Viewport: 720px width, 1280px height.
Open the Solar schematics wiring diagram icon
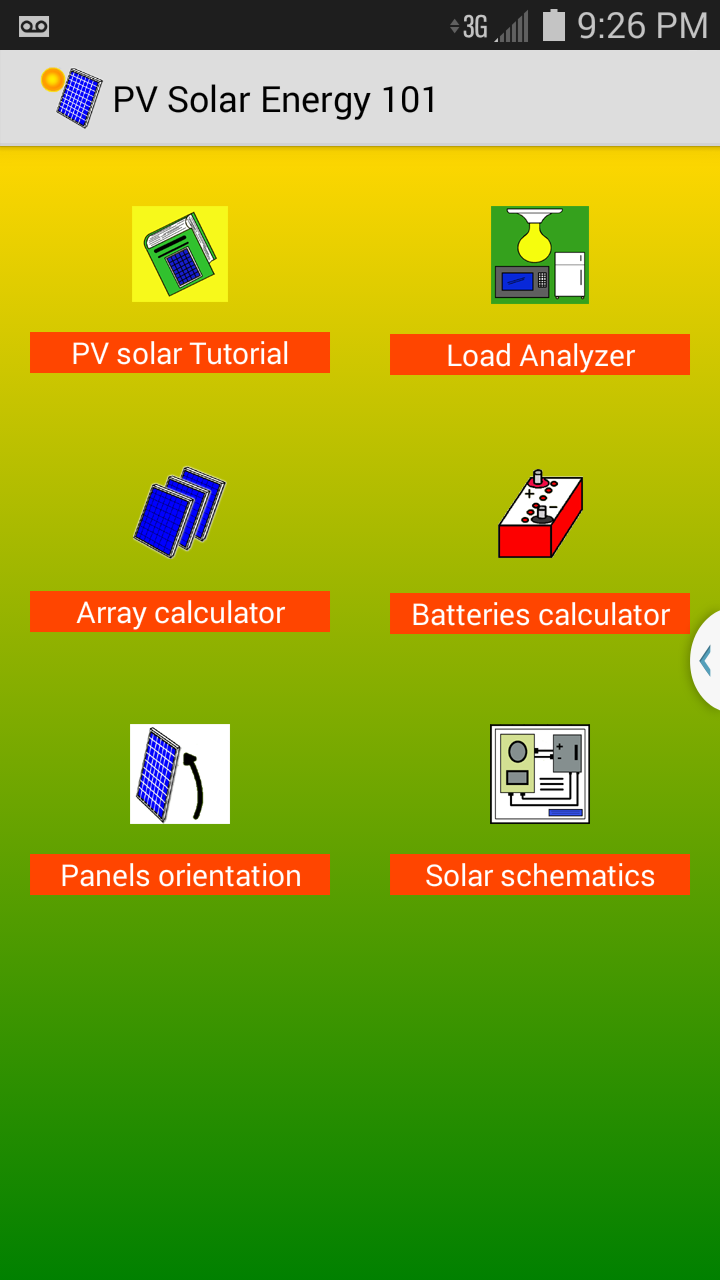click(540, 773)
